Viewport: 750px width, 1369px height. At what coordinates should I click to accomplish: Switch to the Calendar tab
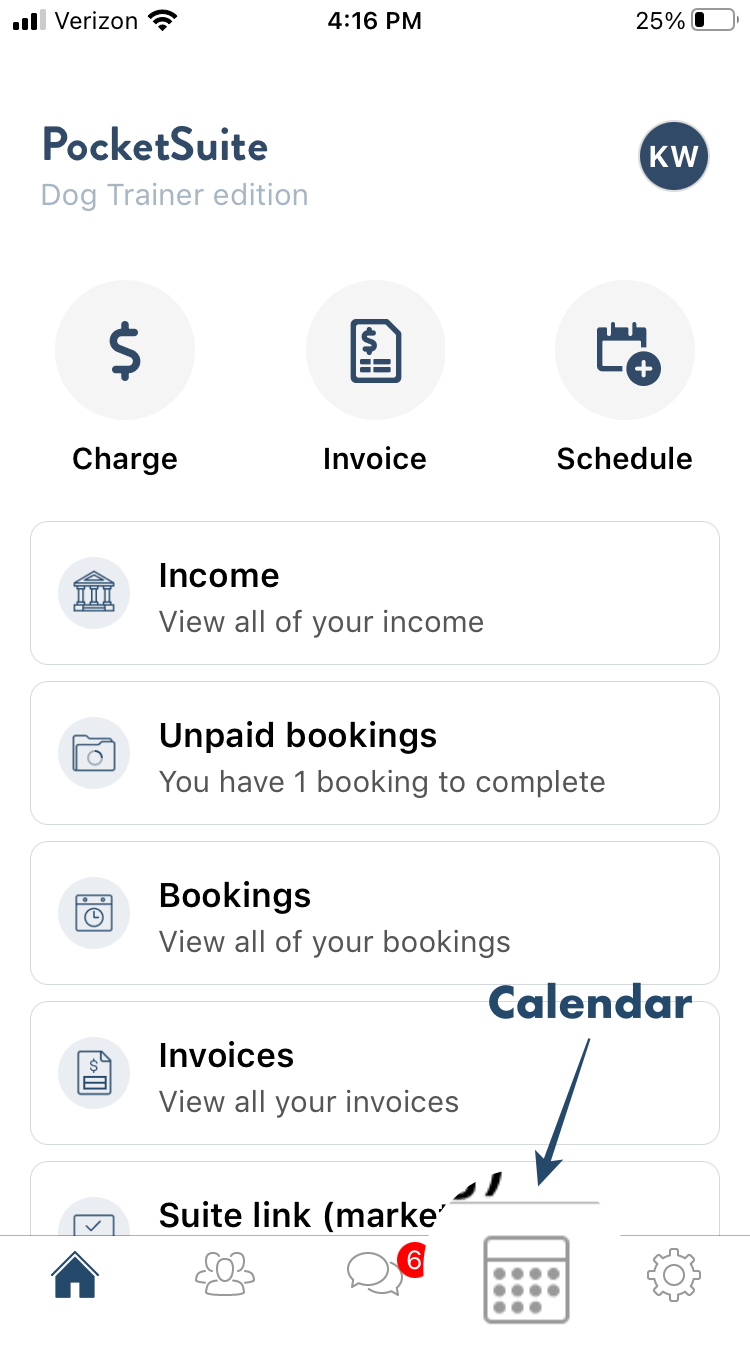526,1279
